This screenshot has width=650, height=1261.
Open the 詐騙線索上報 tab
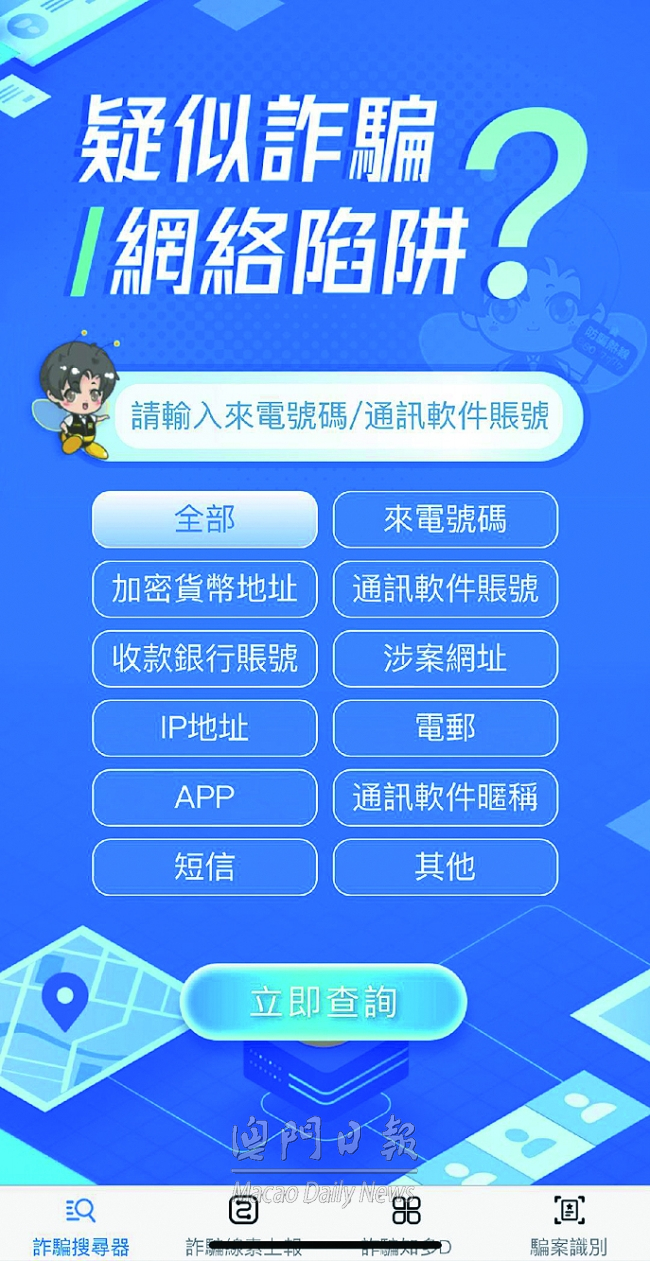(244, 1225)
